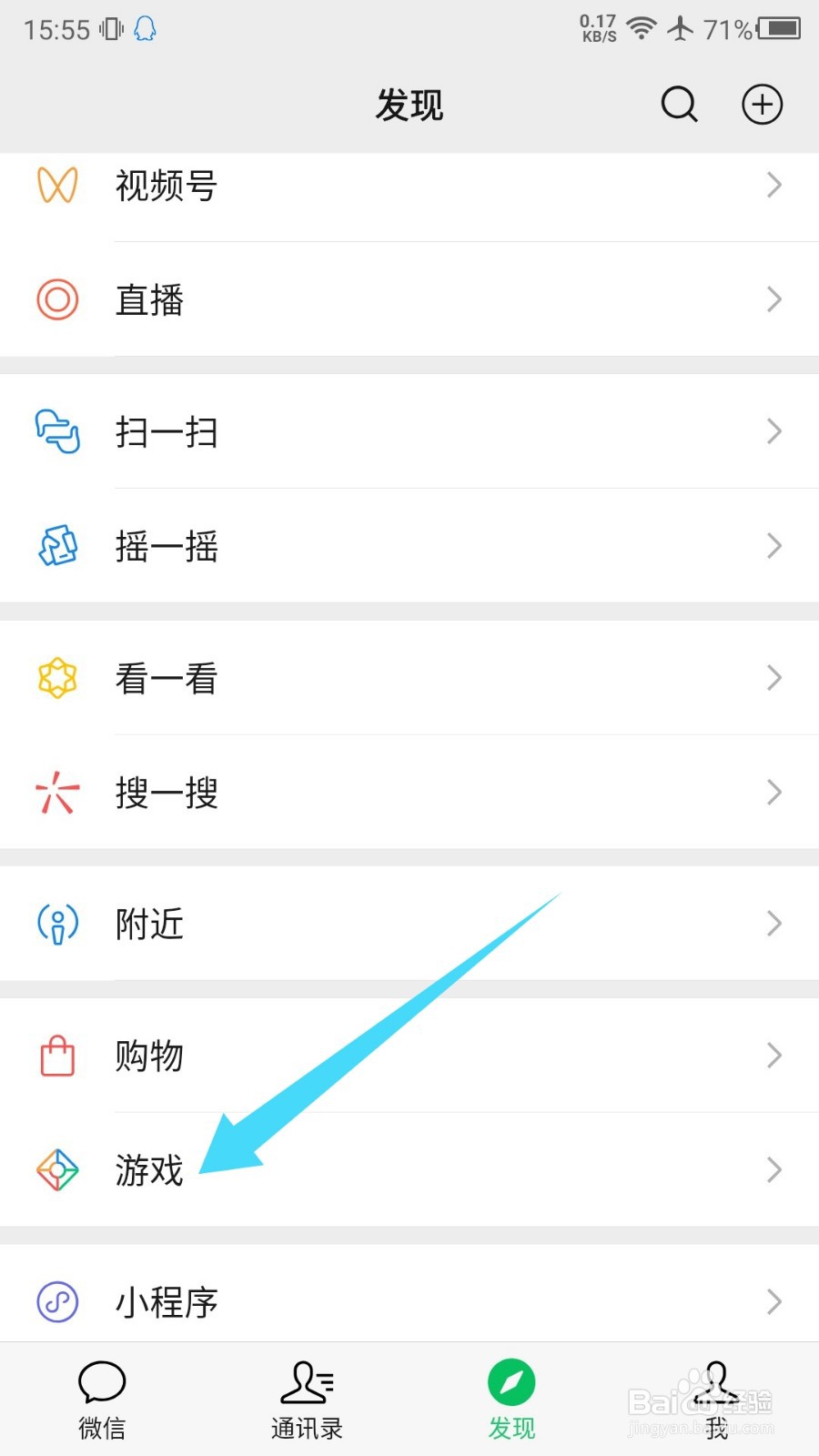Open the plus menu at top right
819x1456 pixels.
point(762,104)
